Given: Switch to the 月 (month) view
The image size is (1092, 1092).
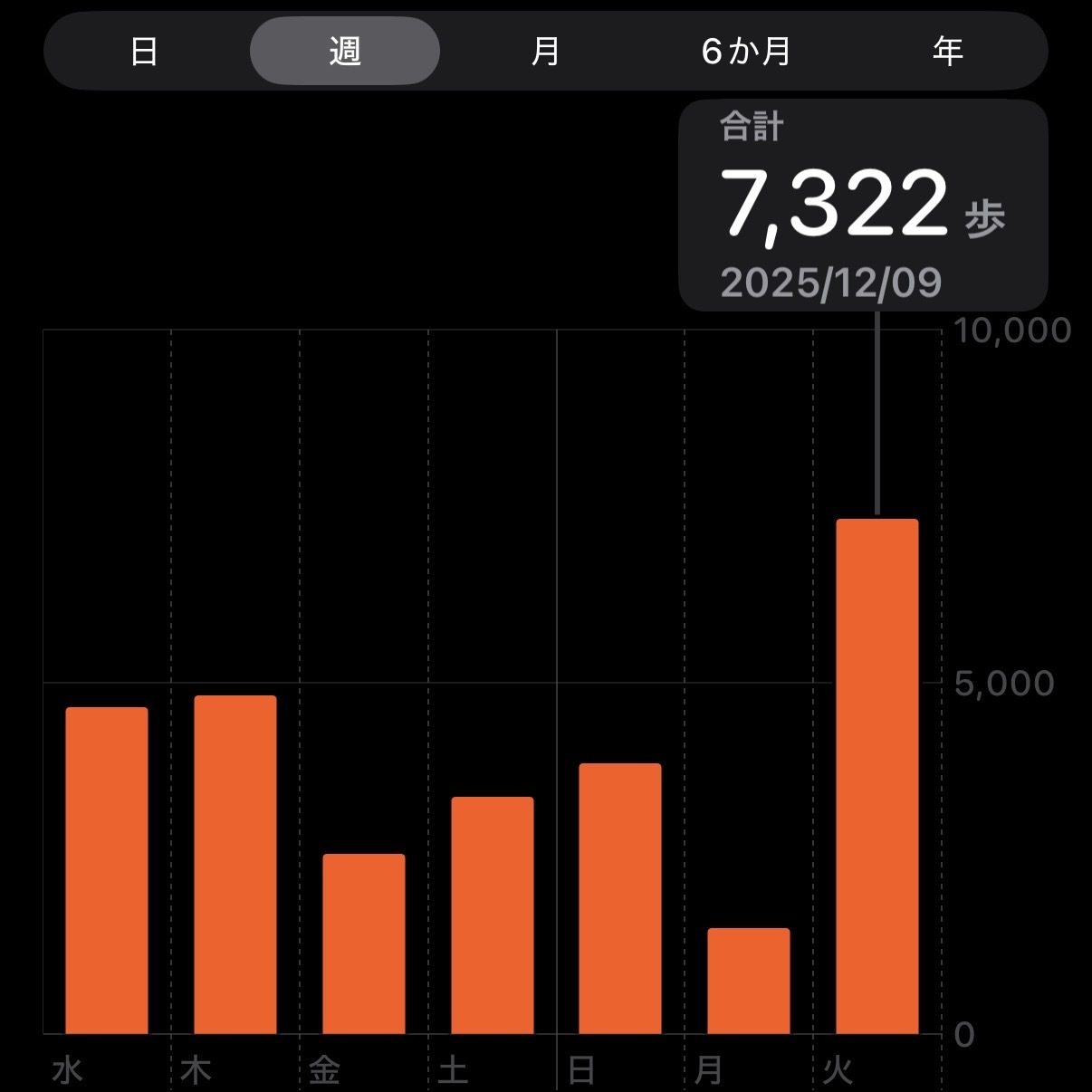Looking at the screenshot, I should [x=545, y=51].
